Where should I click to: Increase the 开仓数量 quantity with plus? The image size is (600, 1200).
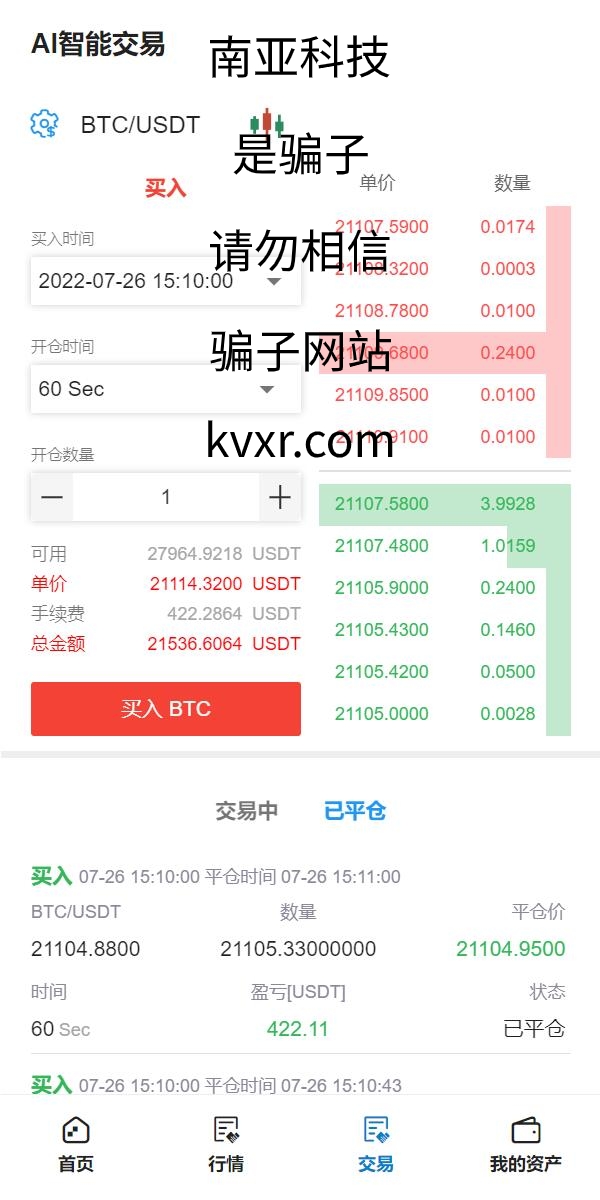[x=280, y=497]
